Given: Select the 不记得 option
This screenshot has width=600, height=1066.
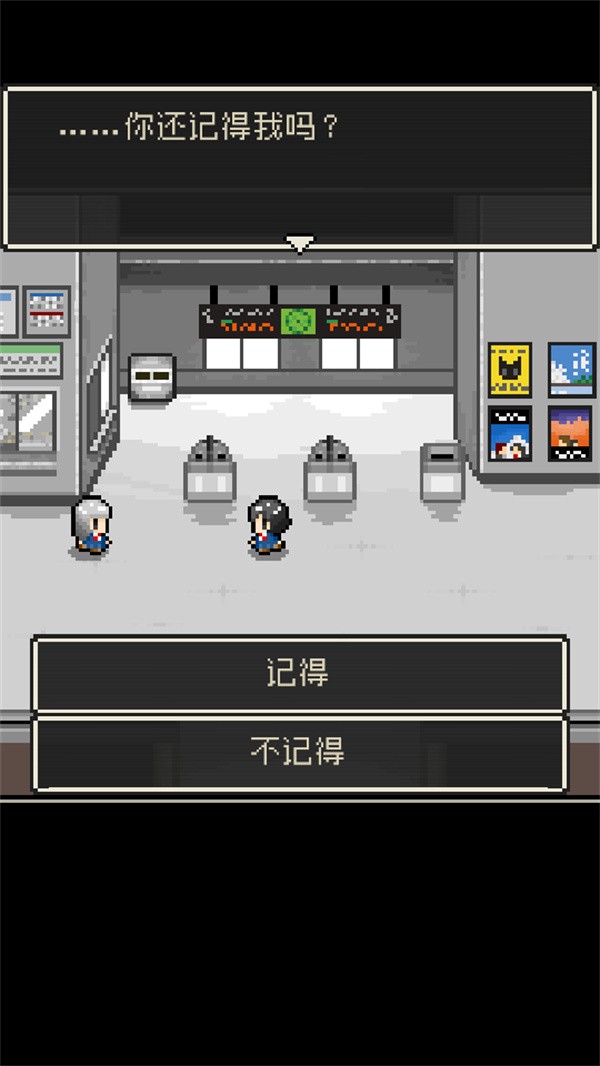Looking at the screenshot, I should [x=299, y=753].
